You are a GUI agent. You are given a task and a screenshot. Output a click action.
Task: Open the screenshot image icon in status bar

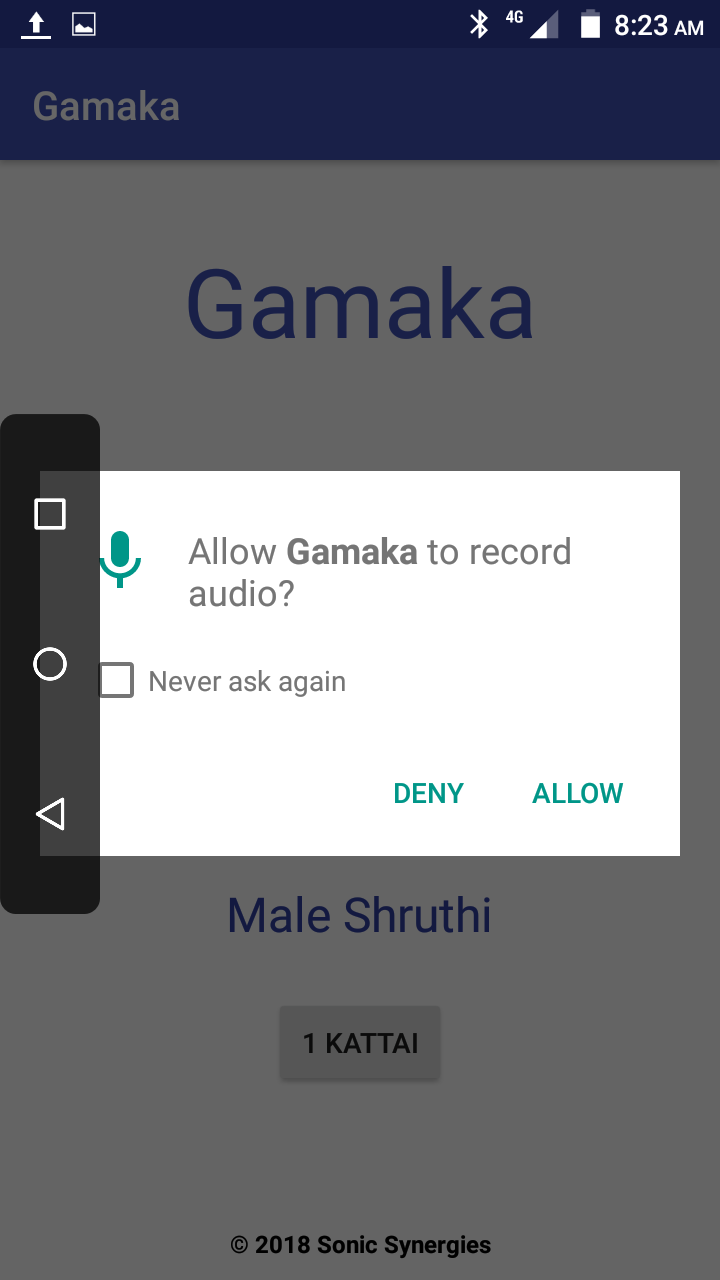point(83,23)
